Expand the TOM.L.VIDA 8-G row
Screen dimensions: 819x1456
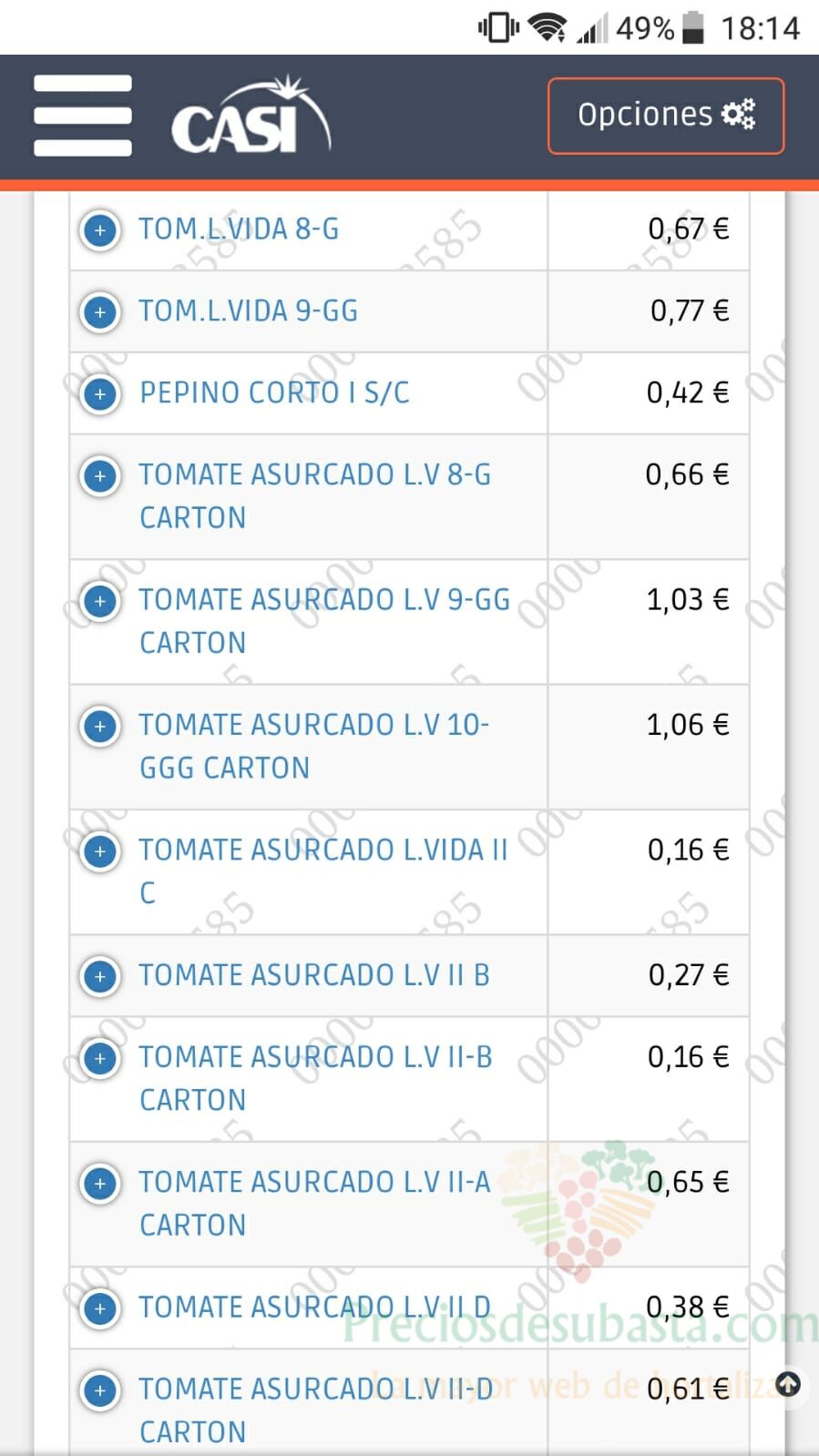pos(100,230)
